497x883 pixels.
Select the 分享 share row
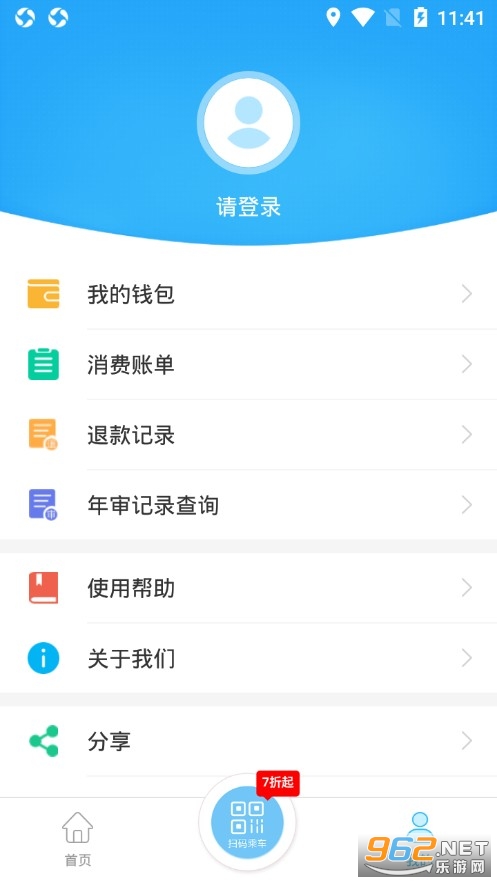tap(248, 741)
